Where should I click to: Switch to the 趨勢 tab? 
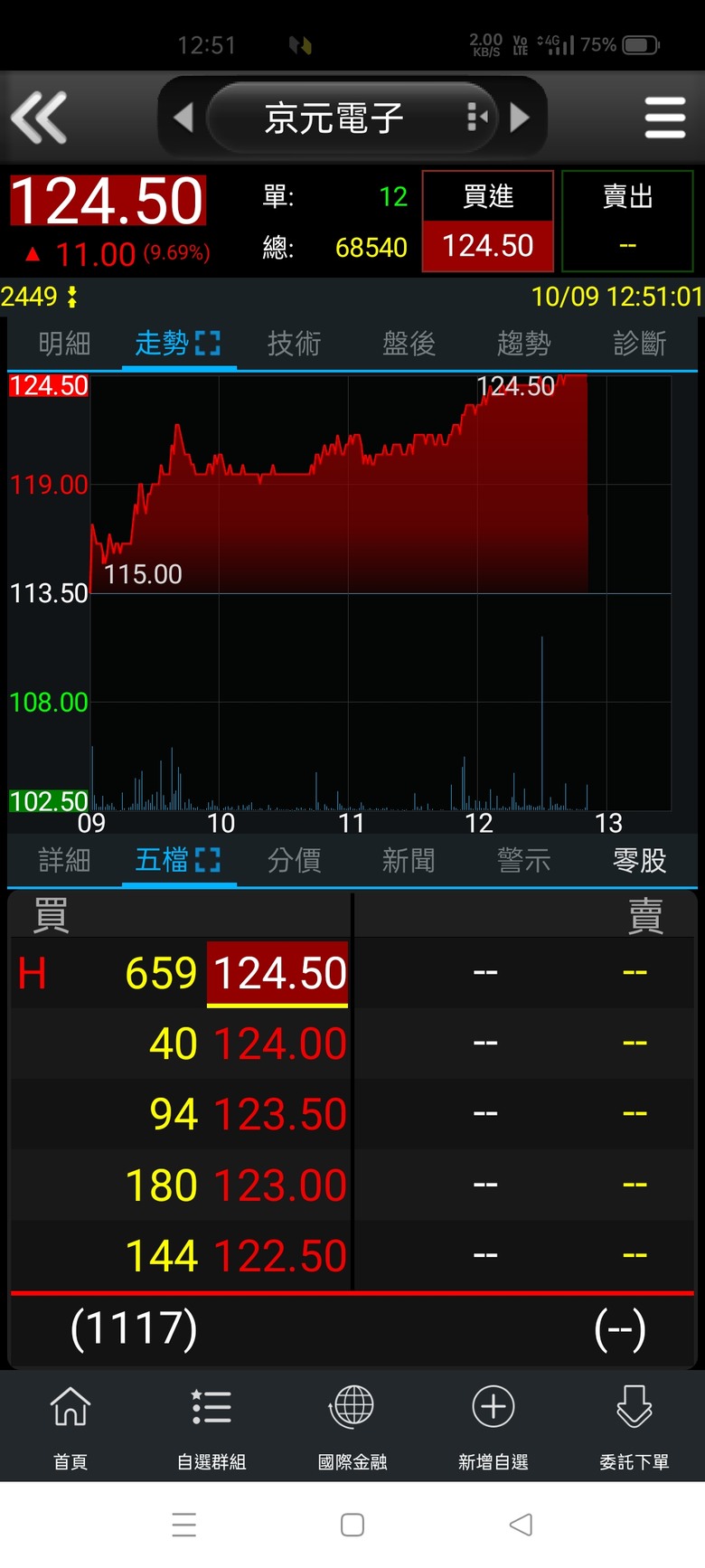coord(523,344)
